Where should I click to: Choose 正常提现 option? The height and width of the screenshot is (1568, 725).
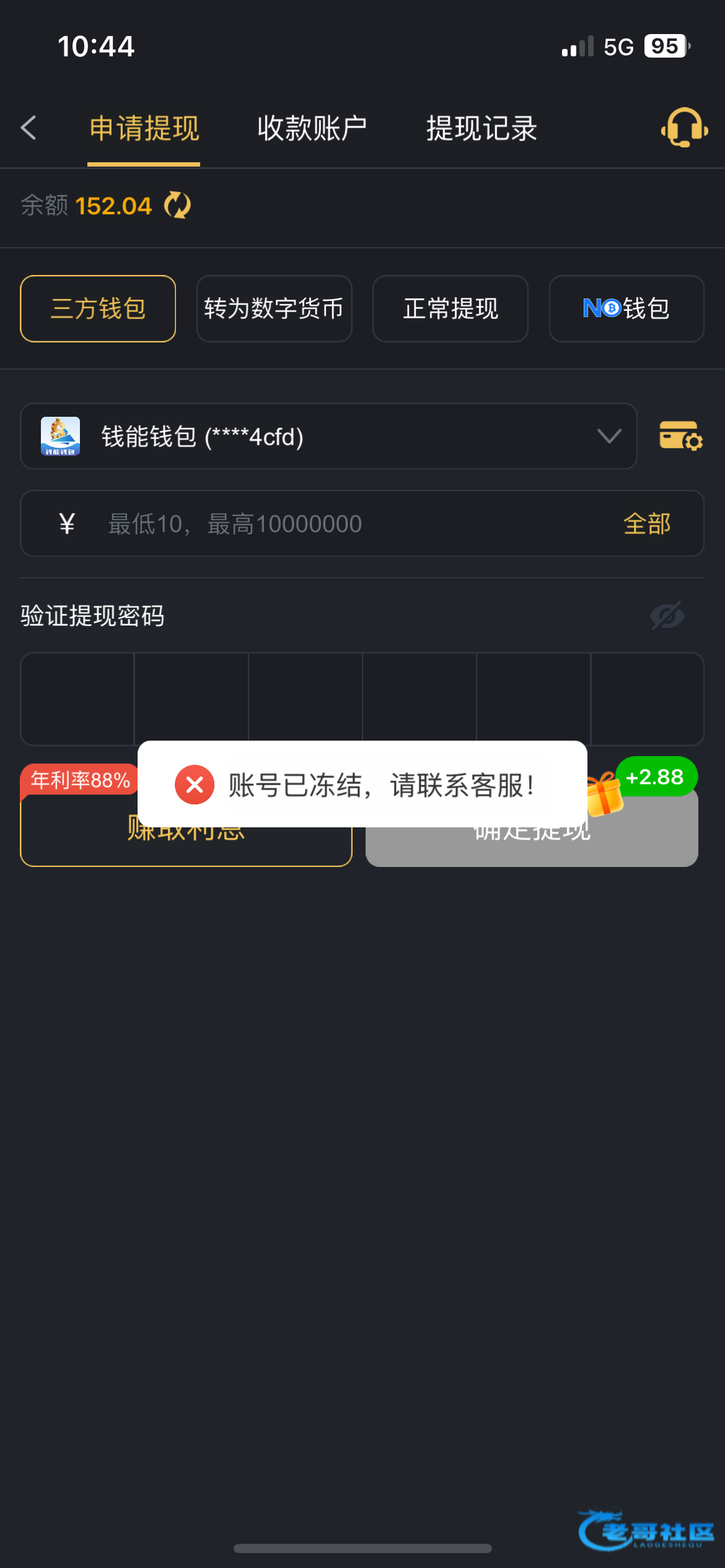pos(450,308)
